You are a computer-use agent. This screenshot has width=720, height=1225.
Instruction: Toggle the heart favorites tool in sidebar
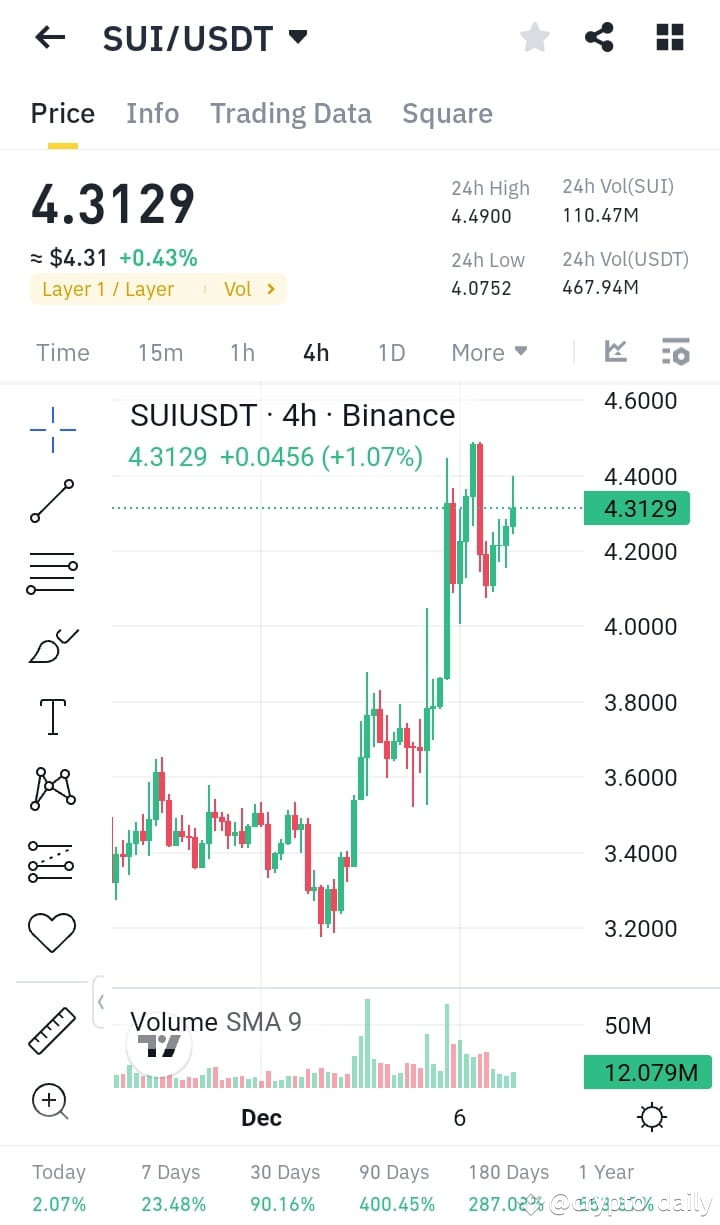click(x=50, y=931)
